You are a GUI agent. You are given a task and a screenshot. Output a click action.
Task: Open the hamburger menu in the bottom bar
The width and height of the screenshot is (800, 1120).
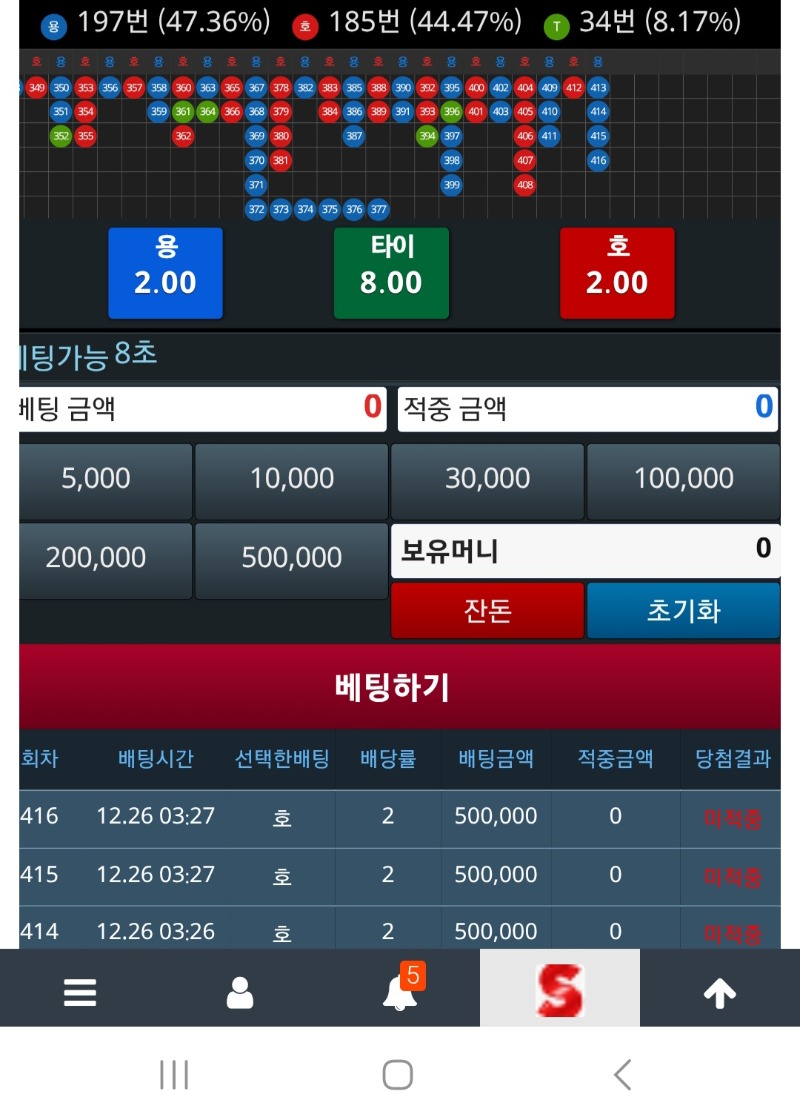pyautogui.click(x=80, y=992)
